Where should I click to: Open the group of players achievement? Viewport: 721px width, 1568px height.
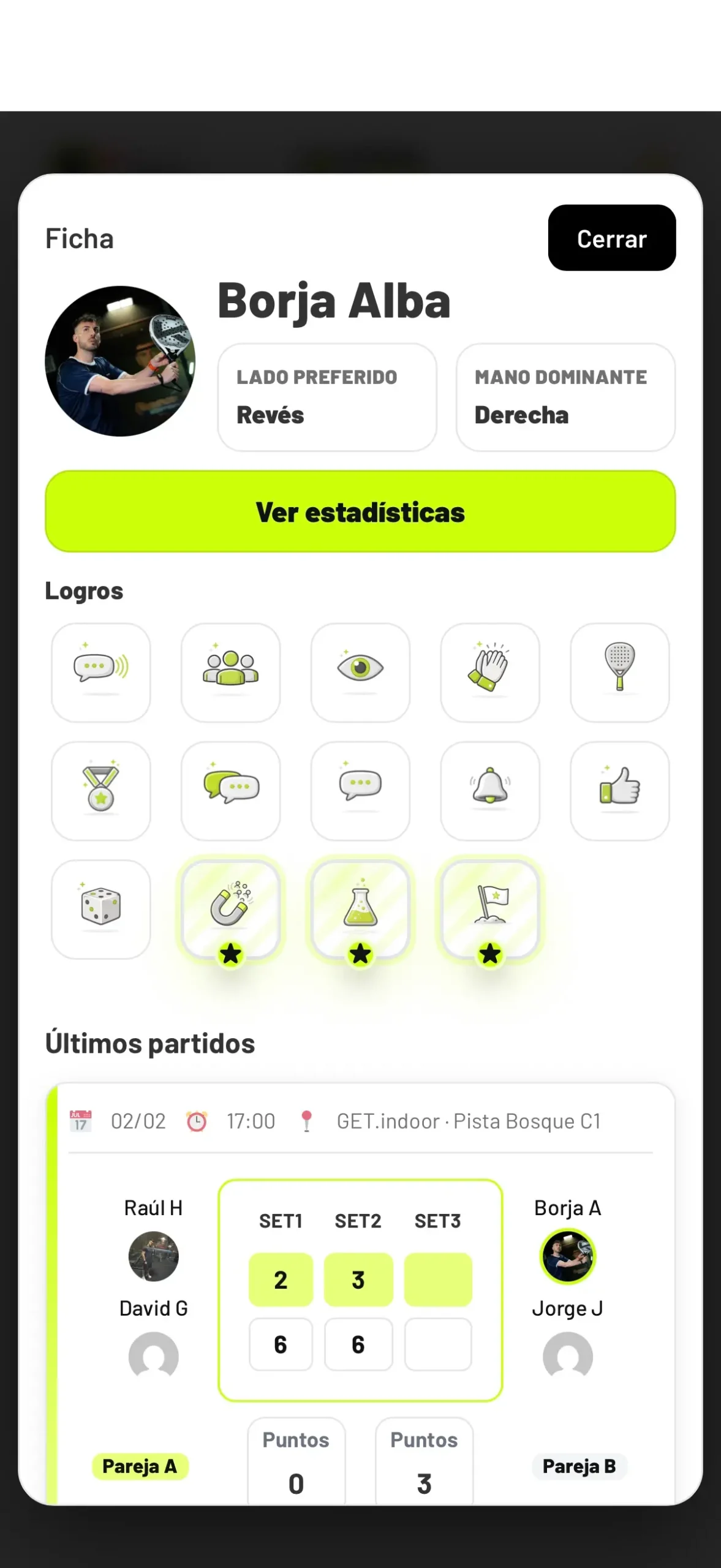[230, 672]
